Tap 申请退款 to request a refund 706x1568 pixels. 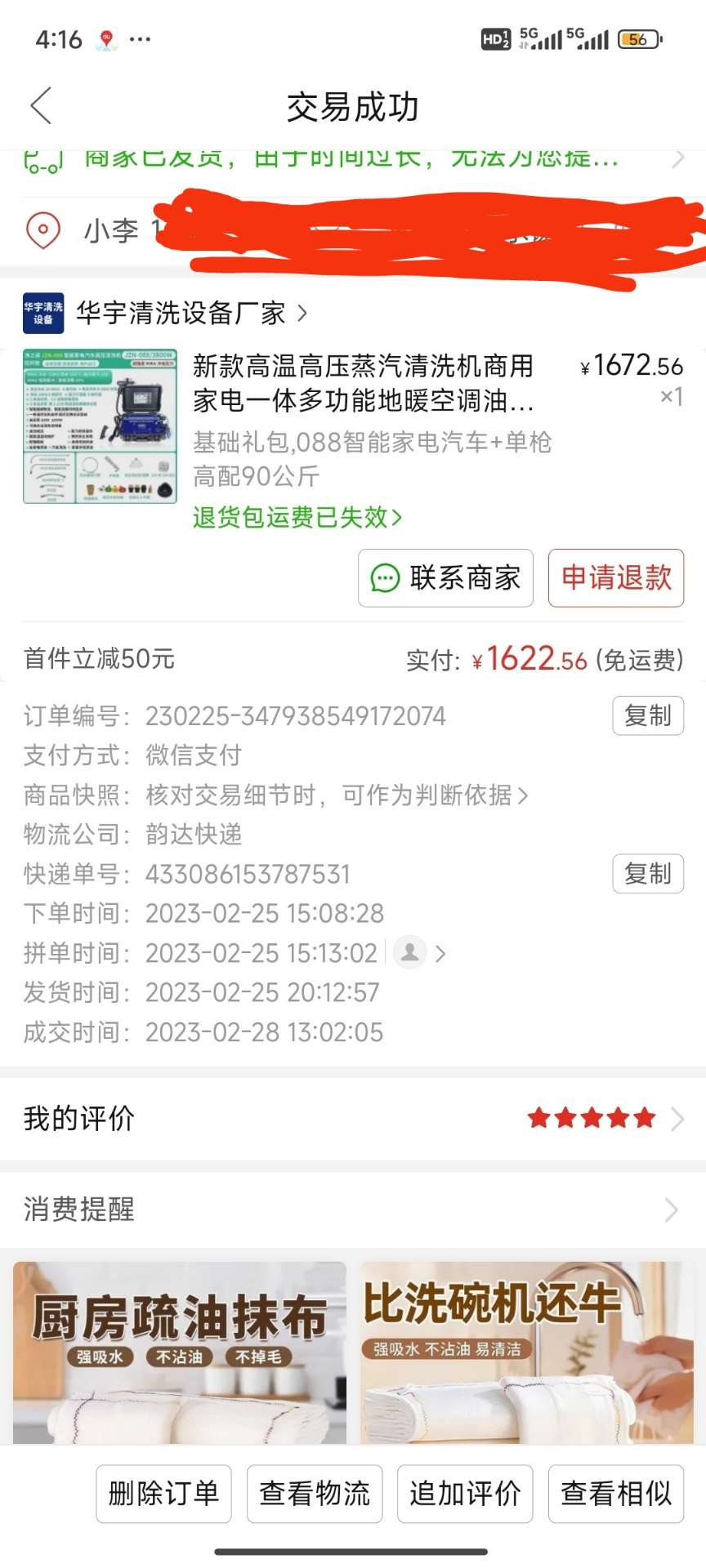pyautogui.click(x=615, y=578)
